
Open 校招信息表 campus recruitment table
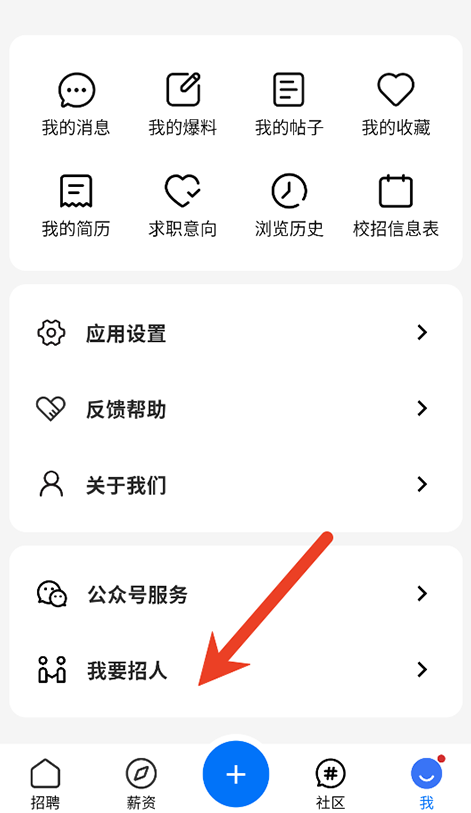click(396, 206)
